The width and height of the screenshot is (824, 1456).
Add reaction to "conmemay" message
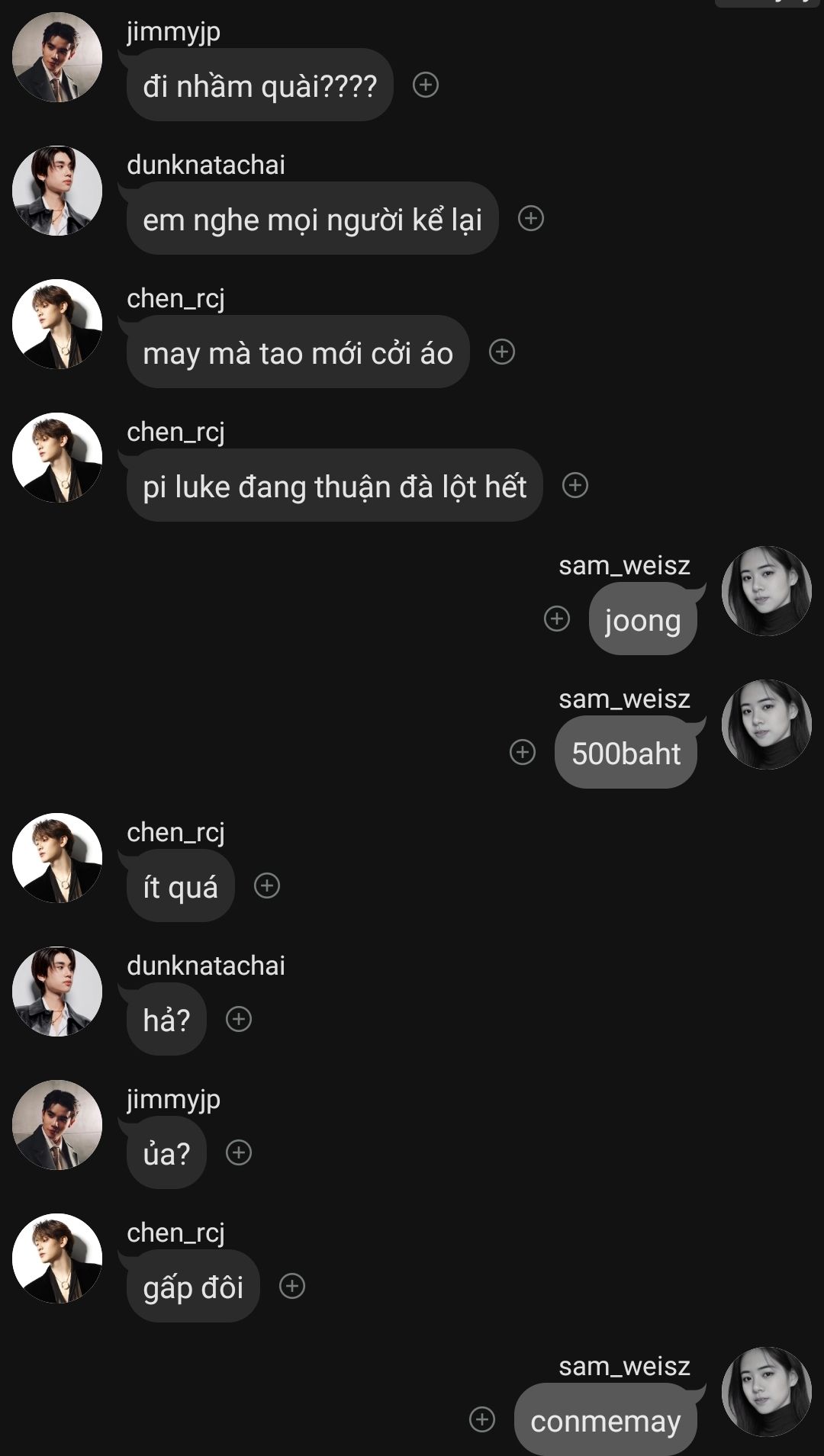pos(482,1419)
